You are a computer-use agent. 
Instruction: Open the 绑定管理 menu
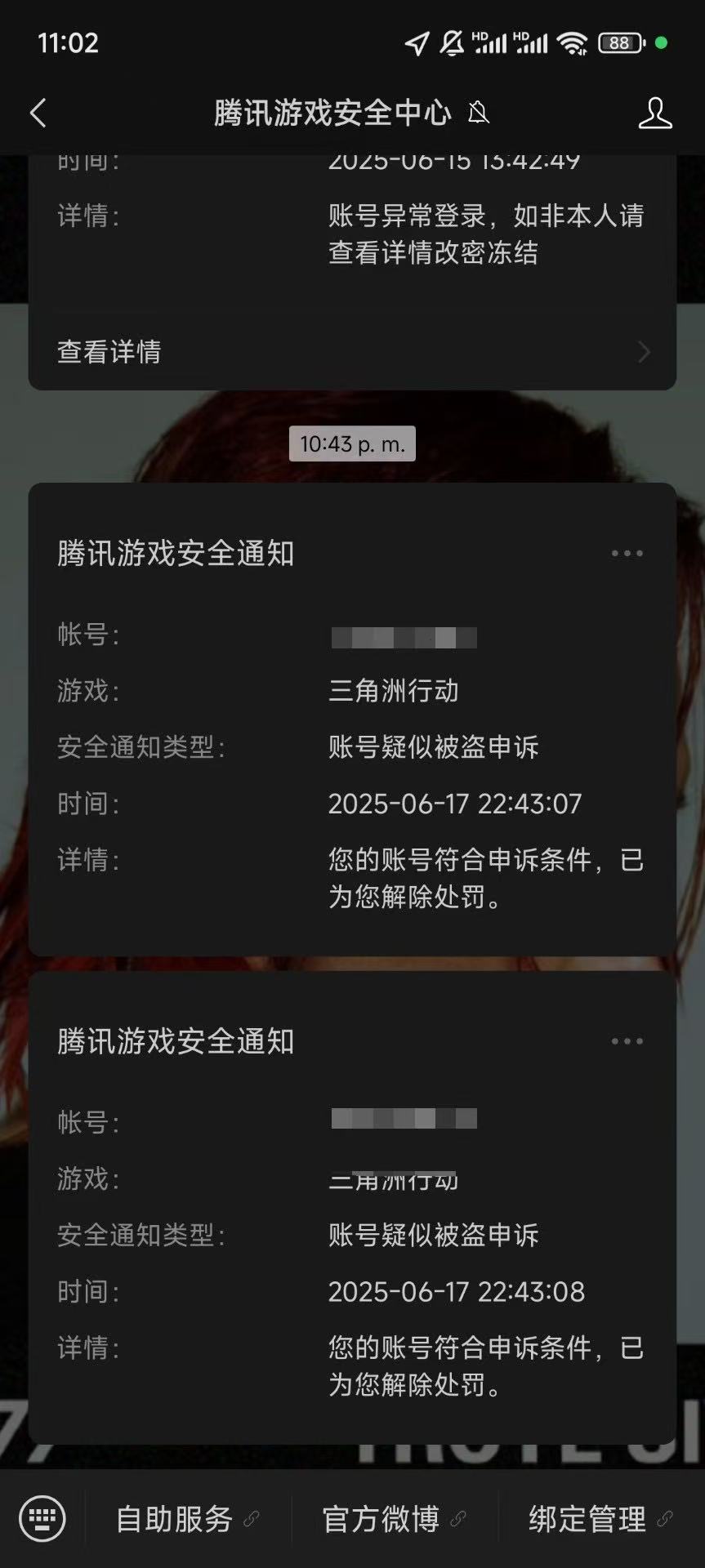(x=600, y=1519)
